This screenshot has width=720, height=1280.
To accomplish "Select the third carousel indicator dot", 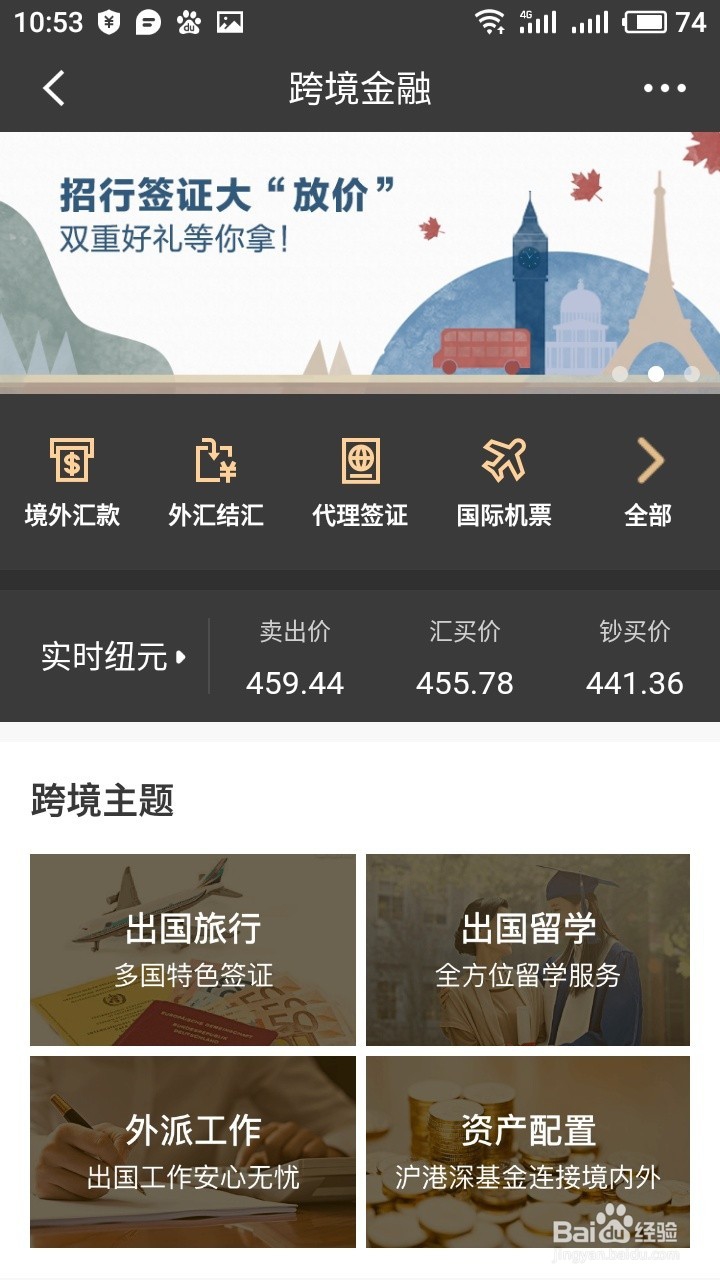I will coord(690,374).
